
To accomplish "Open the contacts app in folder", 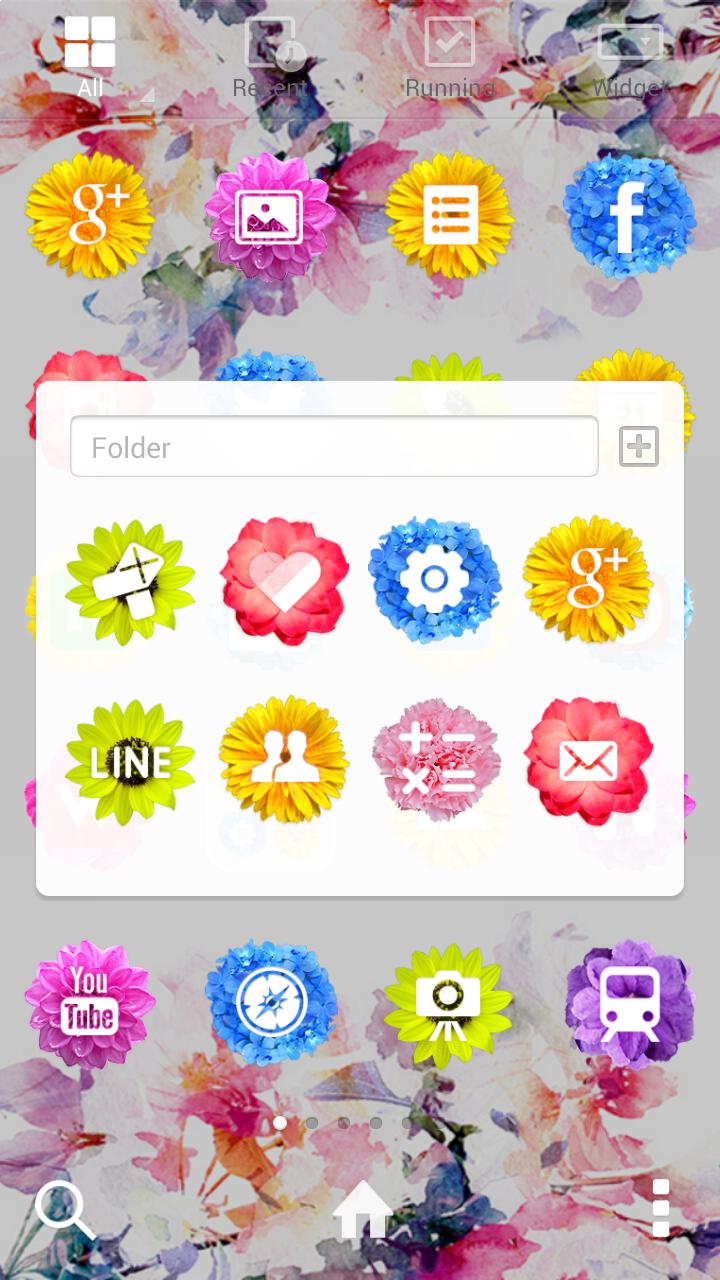I will 284,762.
